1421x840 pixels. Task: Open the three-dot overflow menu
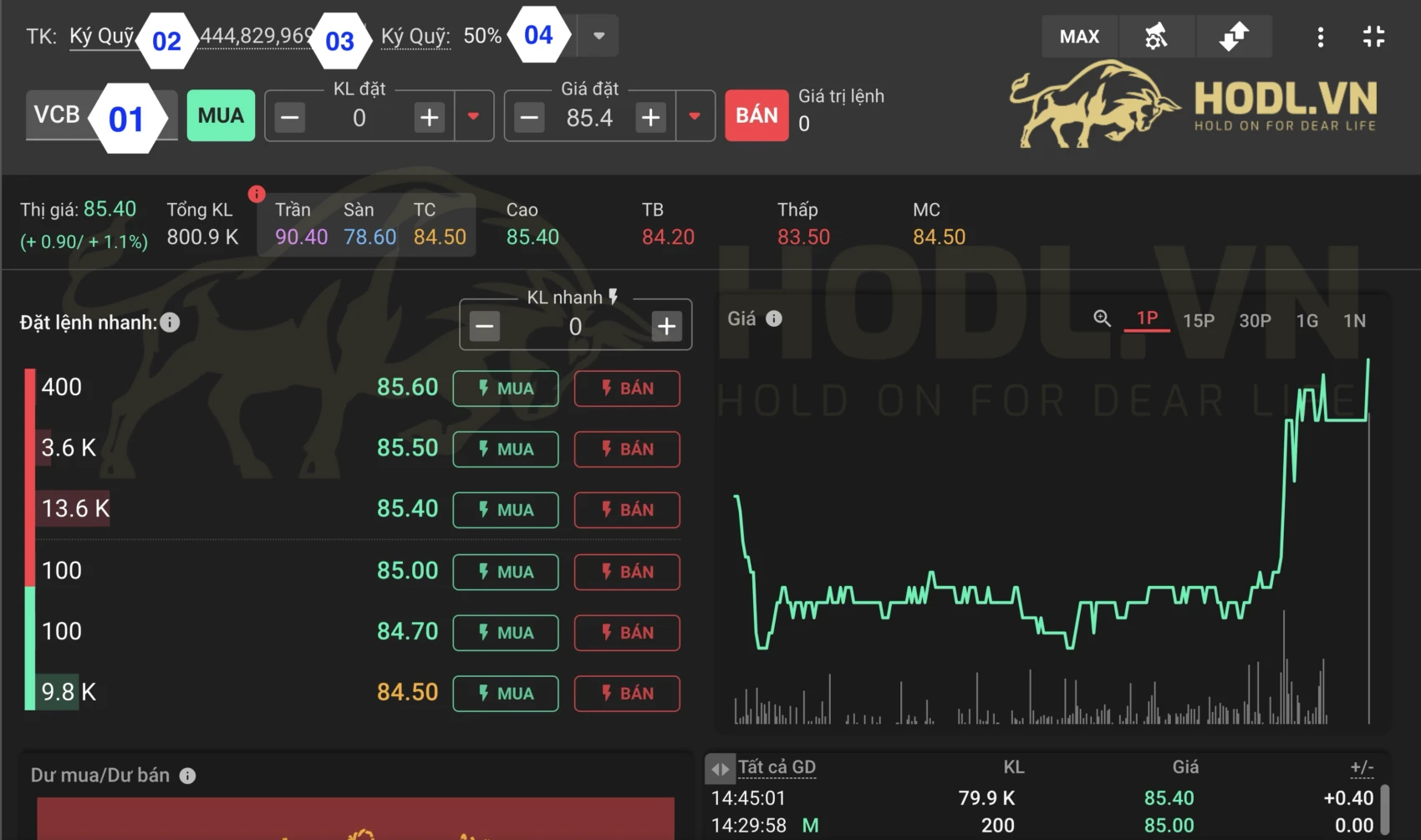(1320, 37)
